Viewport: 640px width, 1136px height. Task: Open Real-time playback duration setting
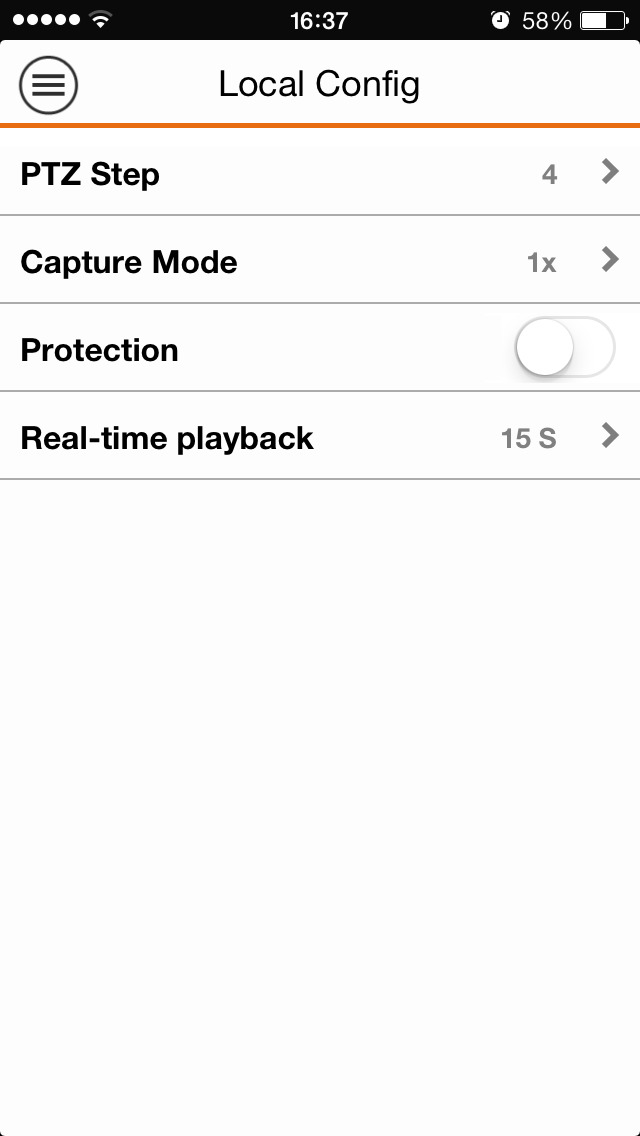[320, 437]
